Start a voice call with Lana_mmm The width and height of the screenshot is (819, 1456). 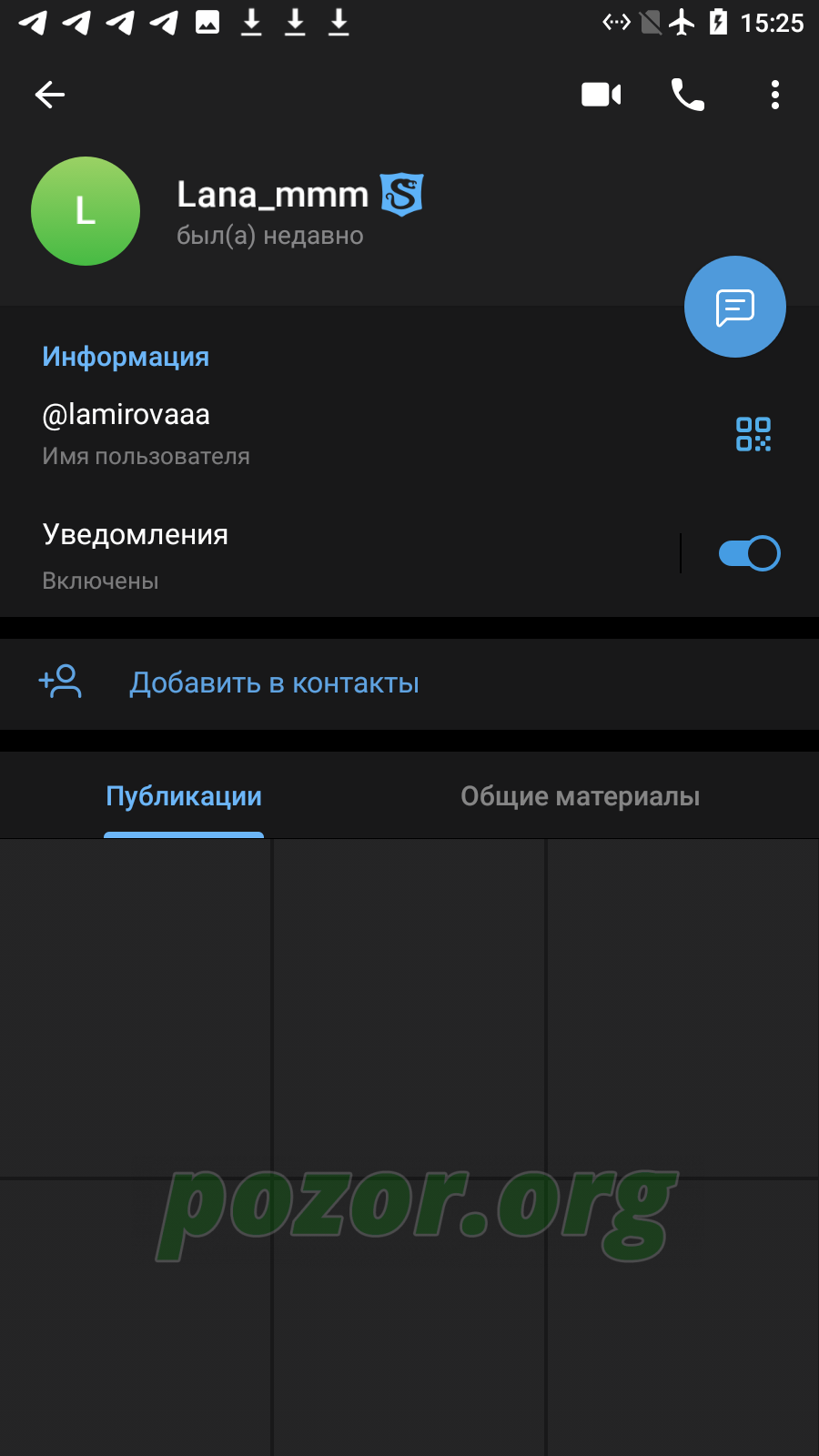coord(687,95)
